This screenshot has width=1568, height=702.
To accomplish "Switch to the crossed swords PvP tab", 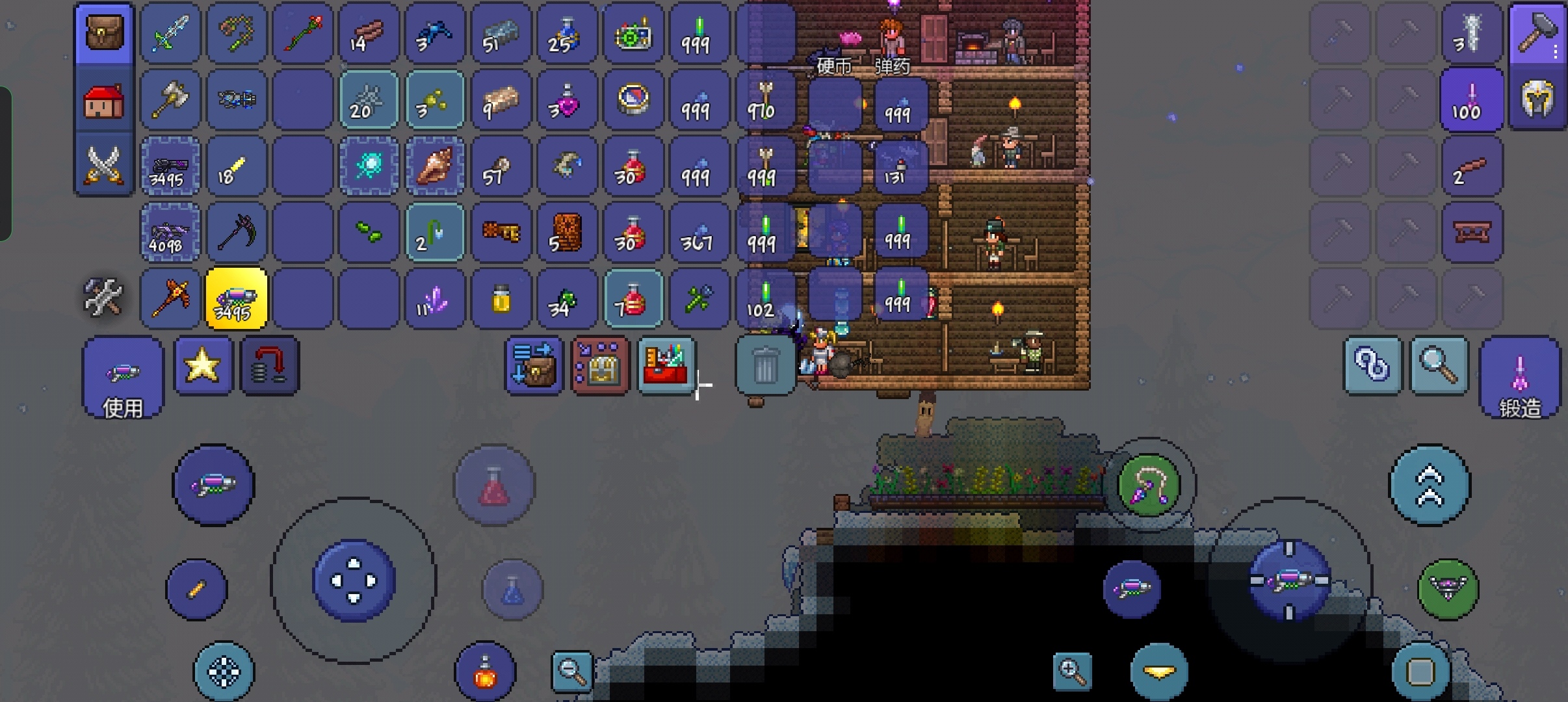I will (x=104, y=165).
